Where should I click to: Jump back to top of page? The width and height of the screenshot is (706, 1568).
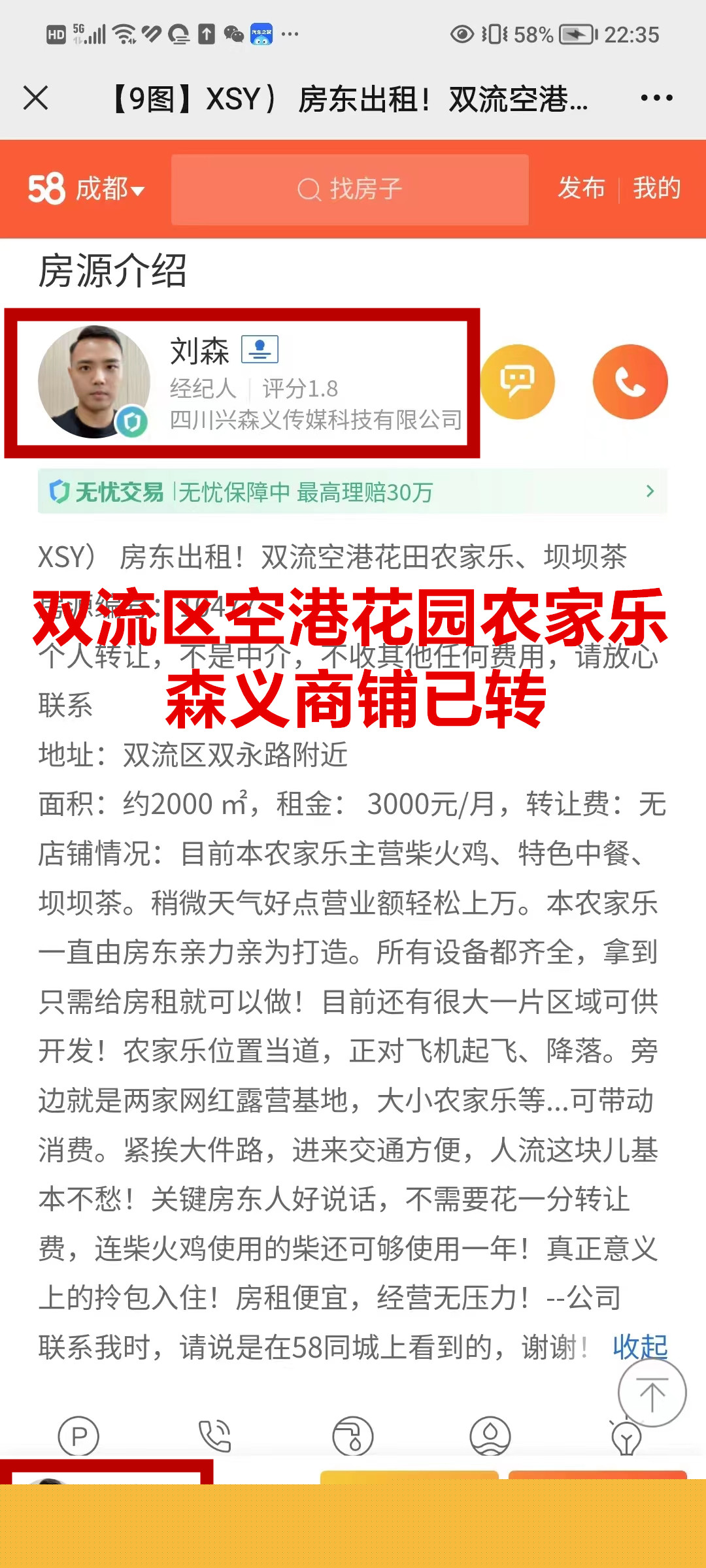click(652, 1394)
